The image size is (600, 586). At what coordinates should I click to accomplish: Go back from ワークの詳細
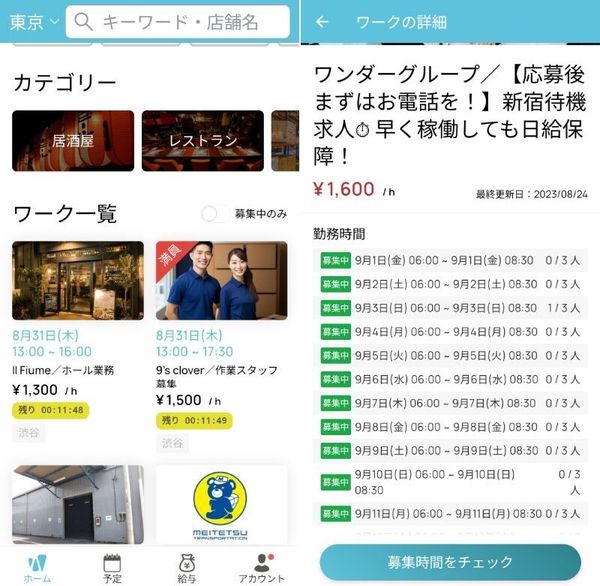coord(322,22)
